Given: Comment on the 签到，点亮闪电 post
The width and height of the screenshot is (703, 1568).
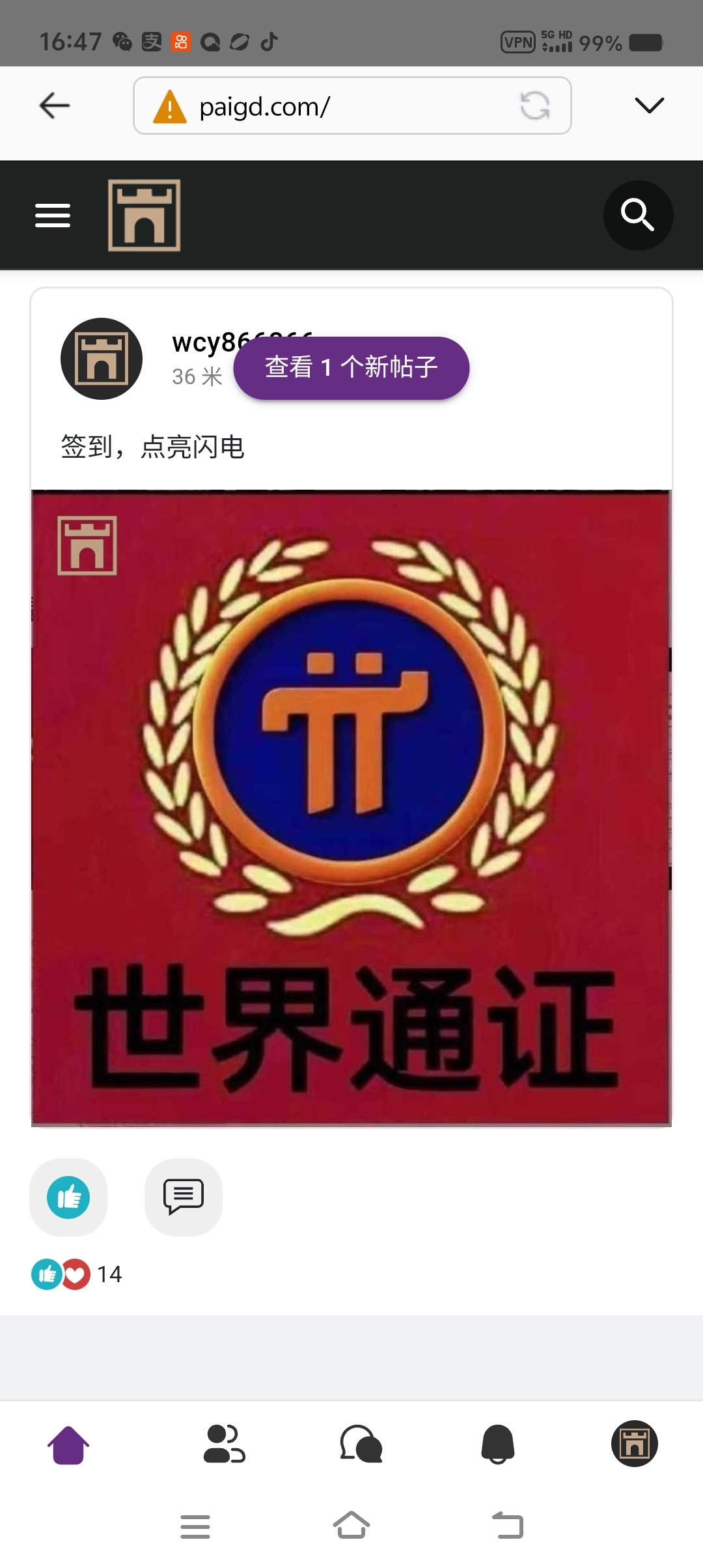Looking at the screenshot, I should 184,1197.
